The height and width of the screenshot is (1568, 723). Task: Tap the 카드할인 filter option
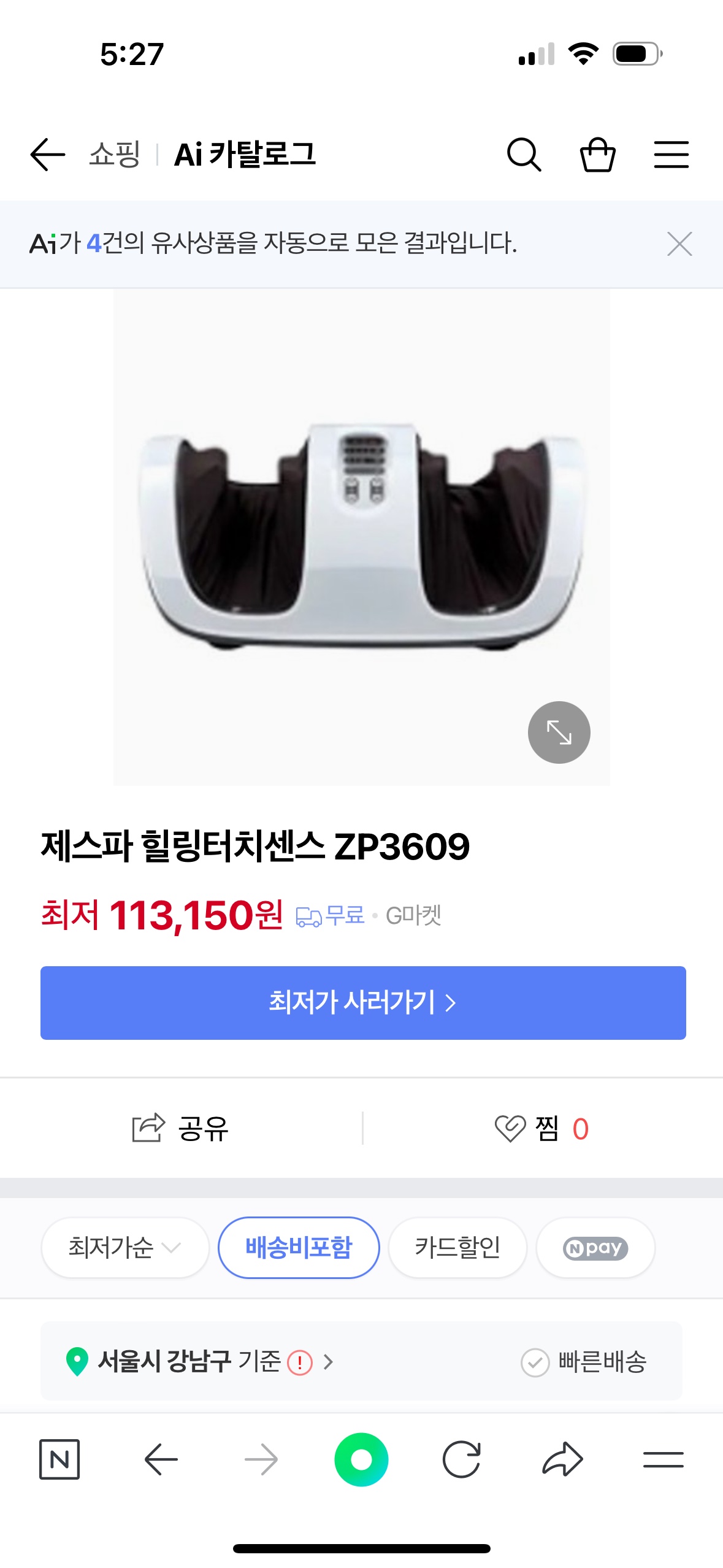(457, 1247)
